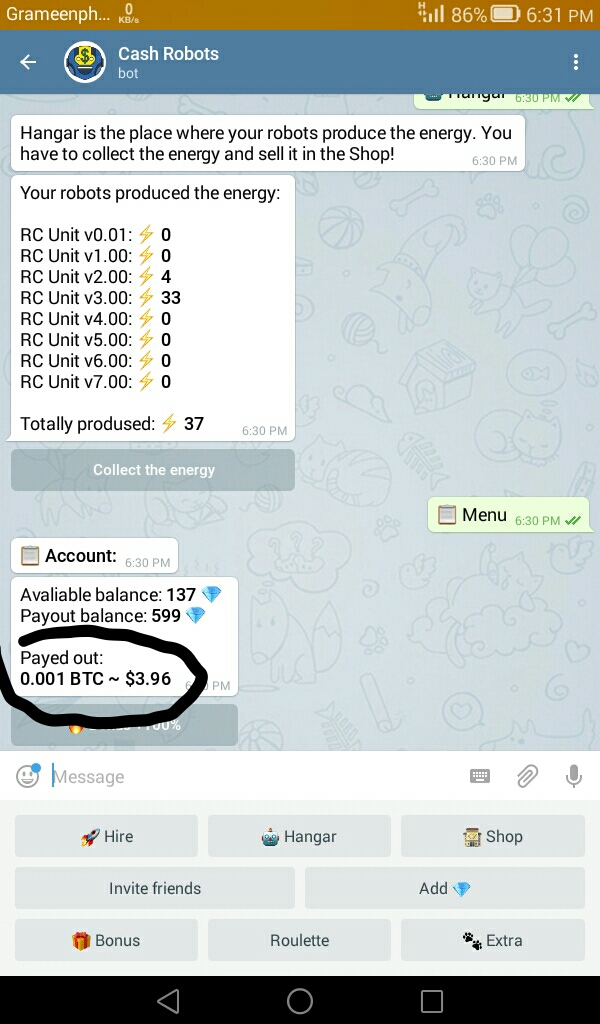Open the emoji picker
Screen dimensions: 600x1024
tap(28, 777)
